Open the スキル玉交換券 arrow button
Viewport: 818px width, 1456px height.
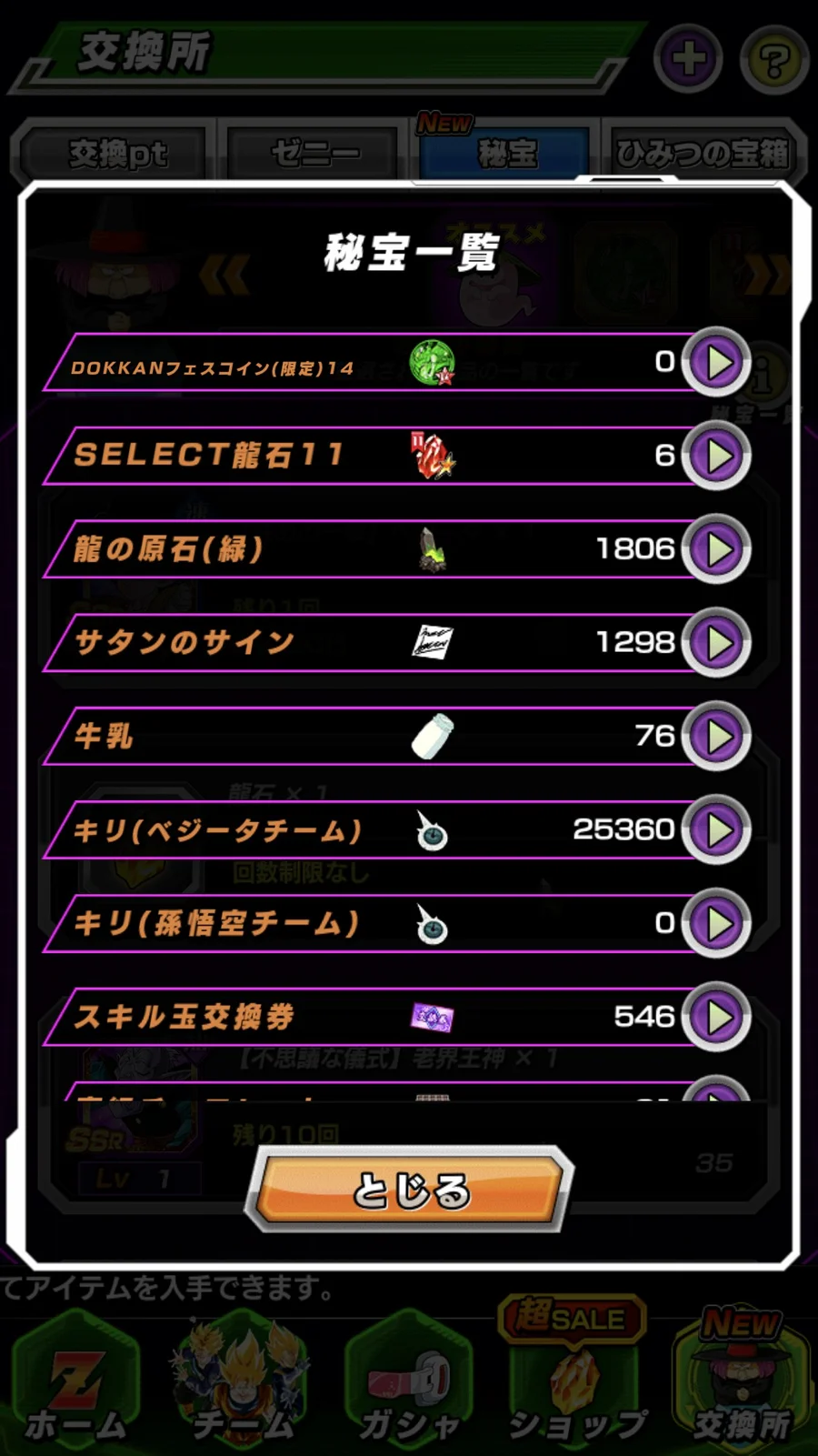click(x=716, y=1017)
